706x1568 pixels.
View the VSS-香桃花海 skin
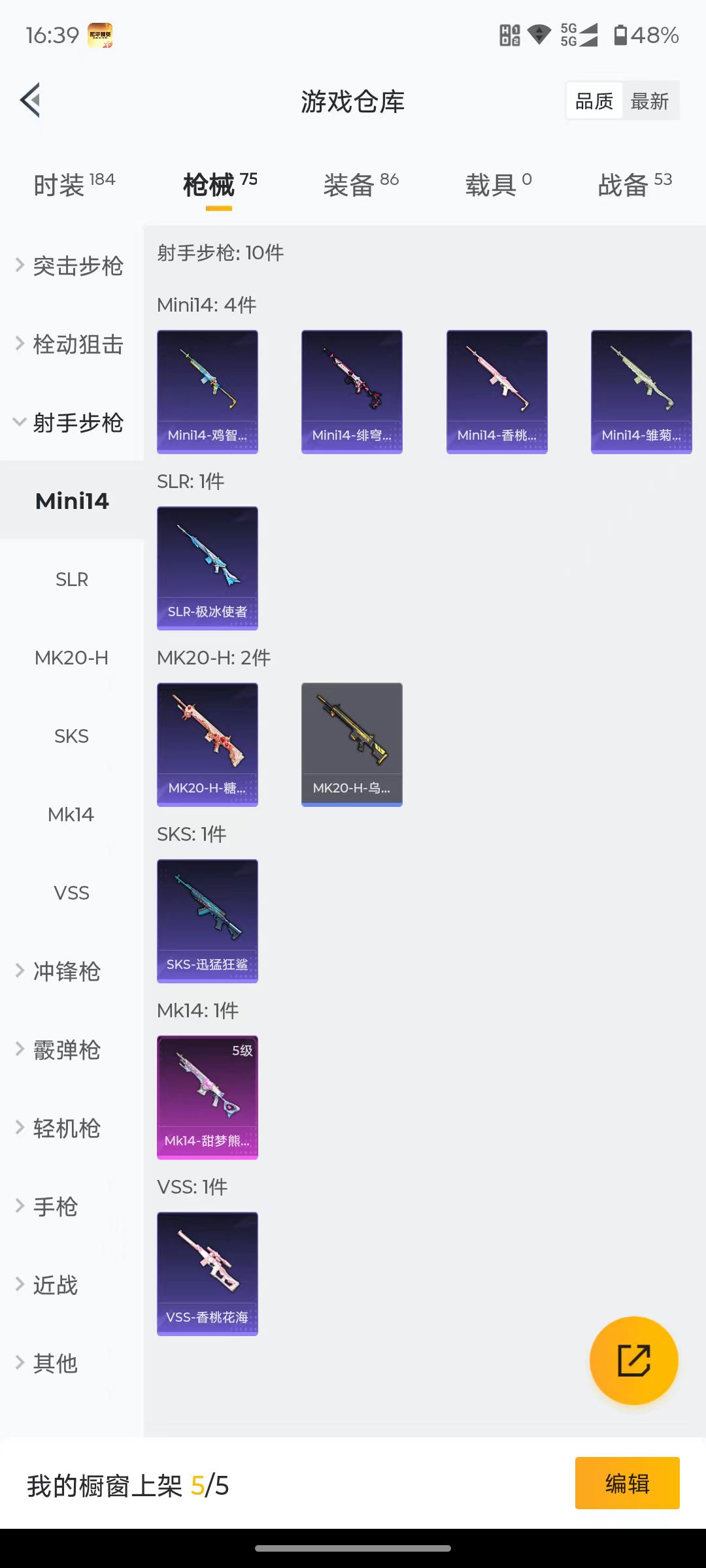pyautogui.click(x=207, y=1274)
